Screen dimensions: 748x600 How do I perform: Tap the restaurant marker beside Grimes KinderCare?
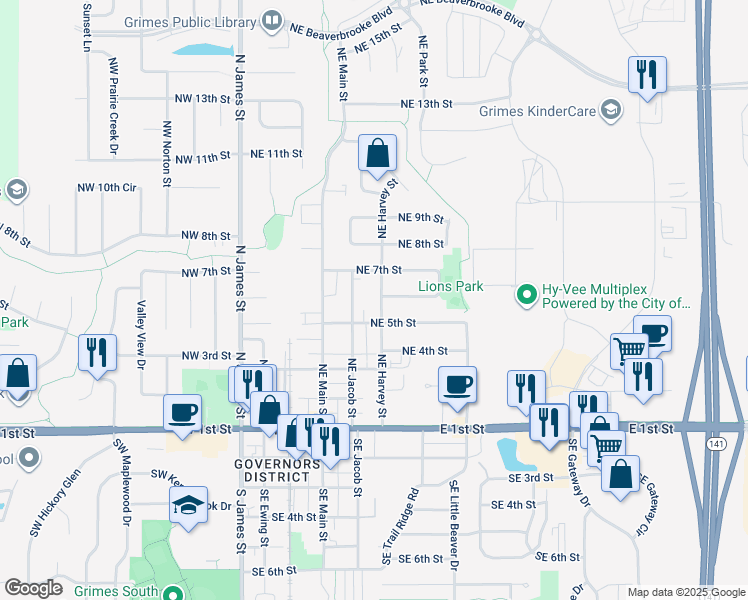click(647, 74)
